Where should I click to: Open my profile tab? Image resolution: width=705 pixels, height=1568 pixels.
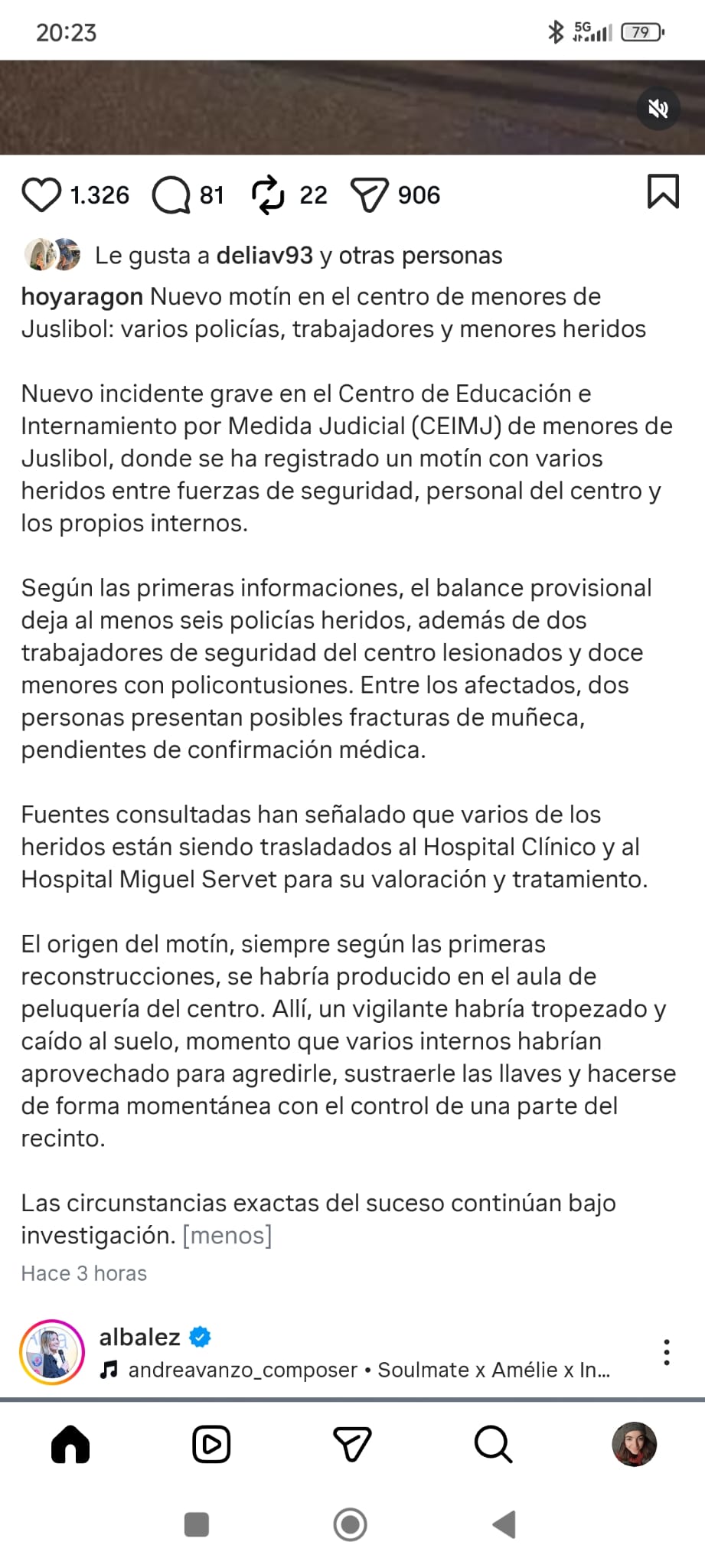pos(634,1445)
